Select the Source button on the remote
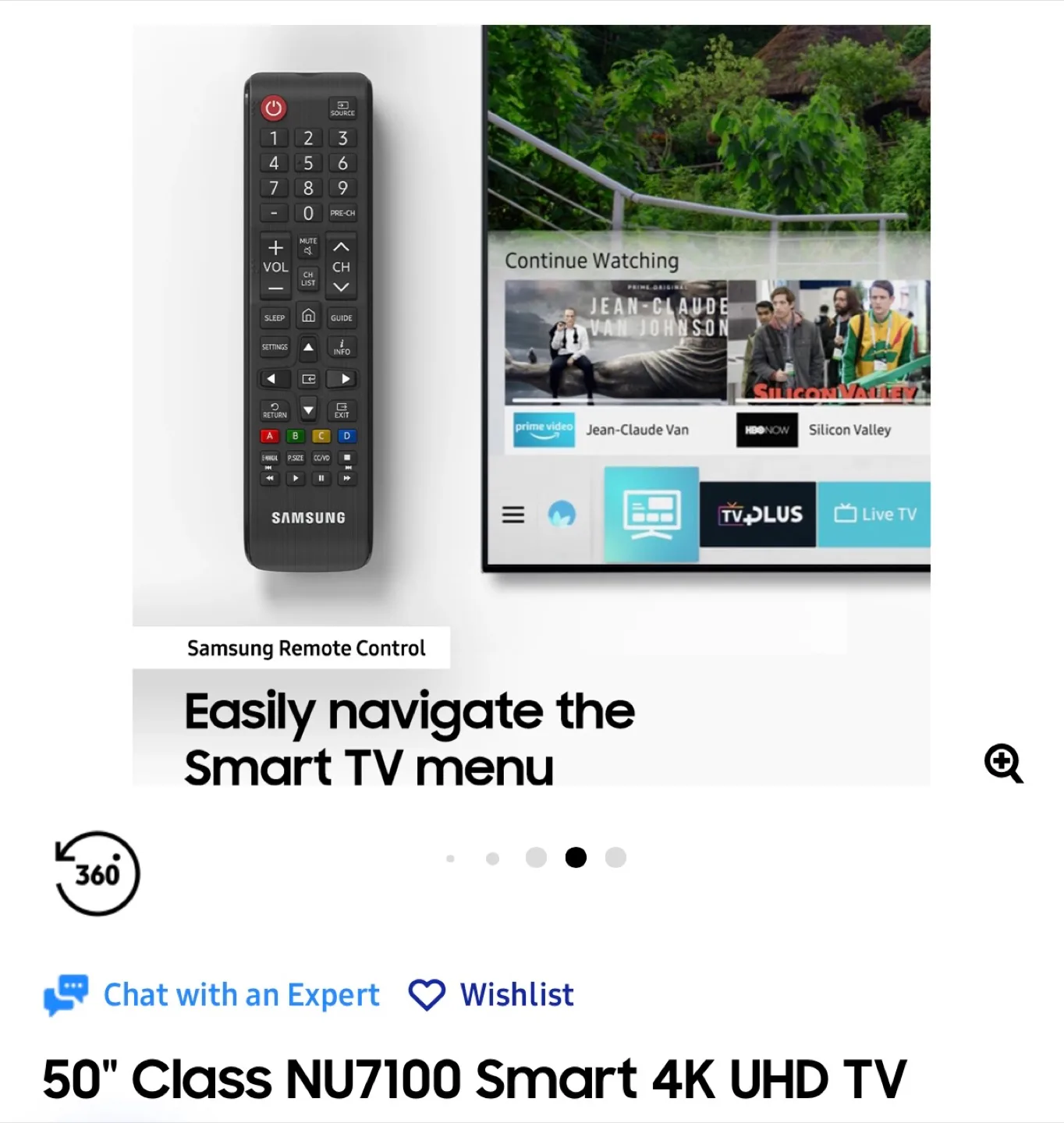 342,108
